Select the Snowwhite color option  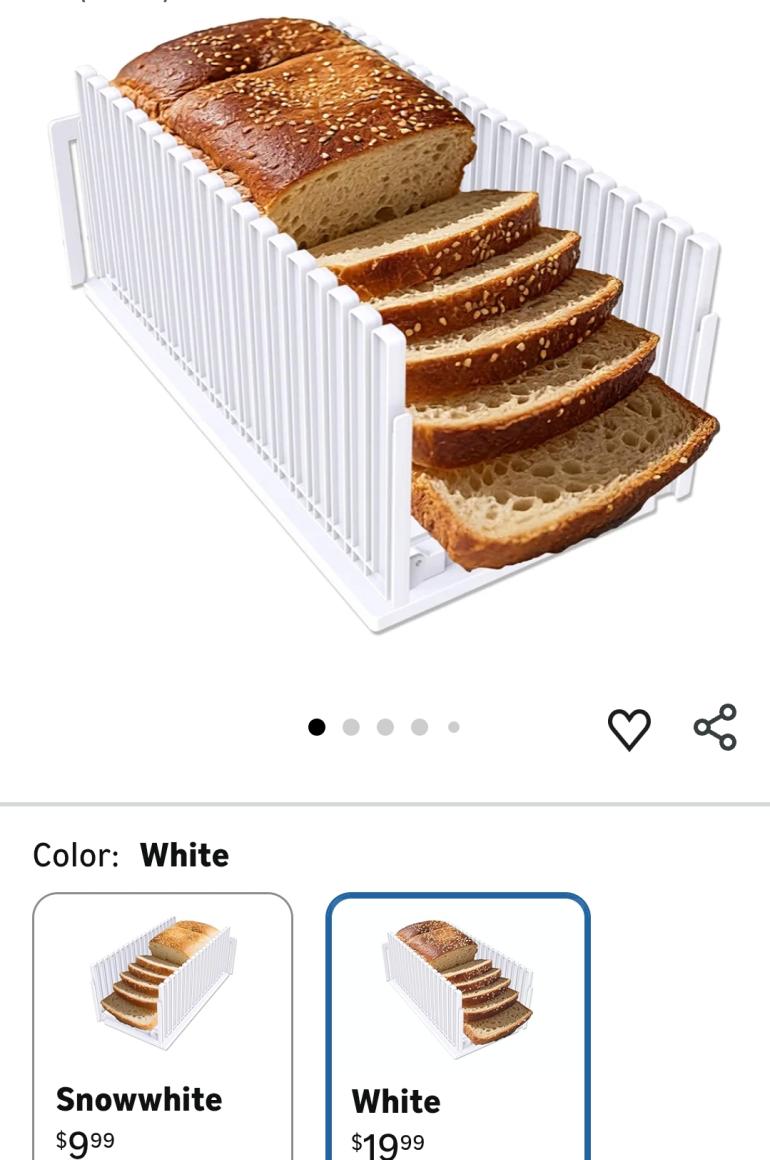pyautogui.click(x=163, y=1025)
